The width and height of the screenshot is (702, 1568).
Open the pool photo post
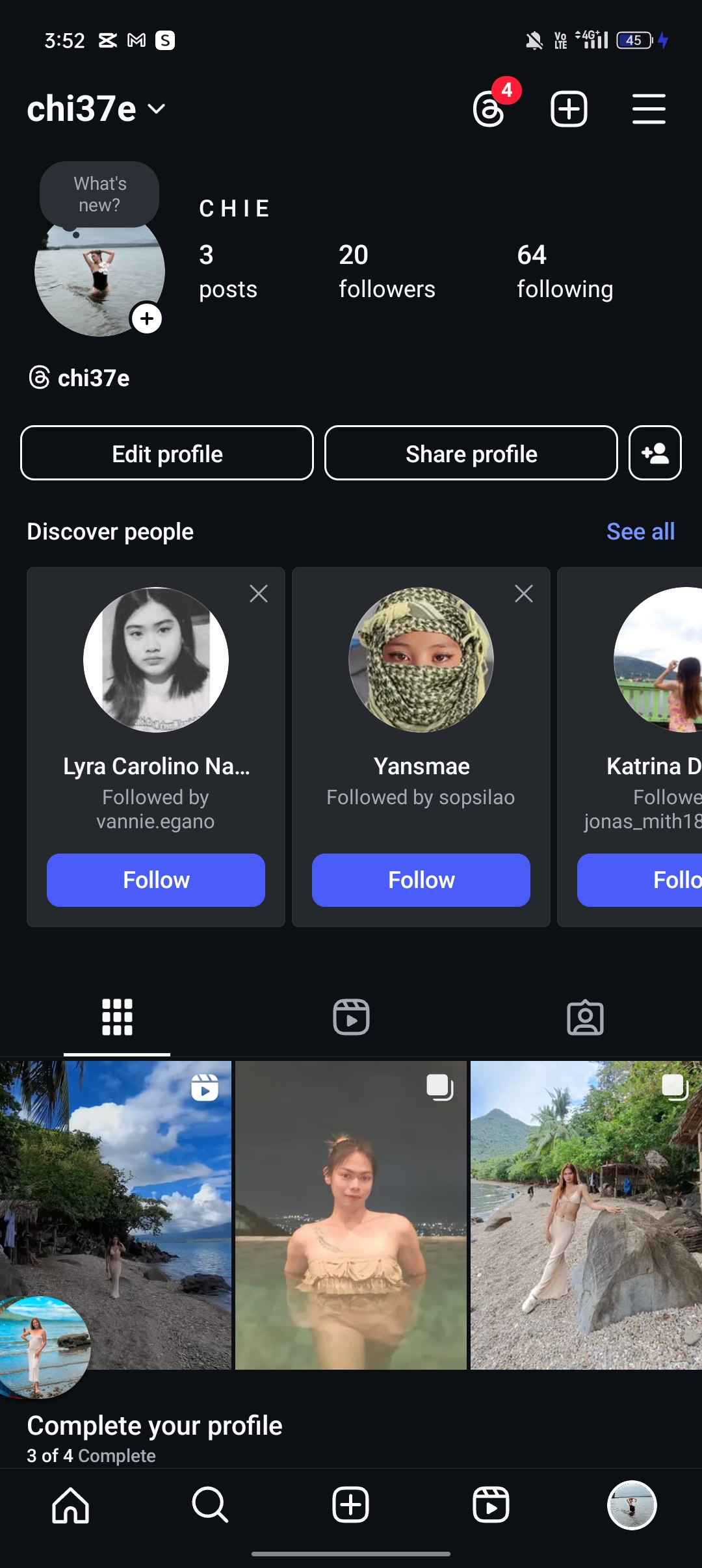click(x=351, y=1215)
